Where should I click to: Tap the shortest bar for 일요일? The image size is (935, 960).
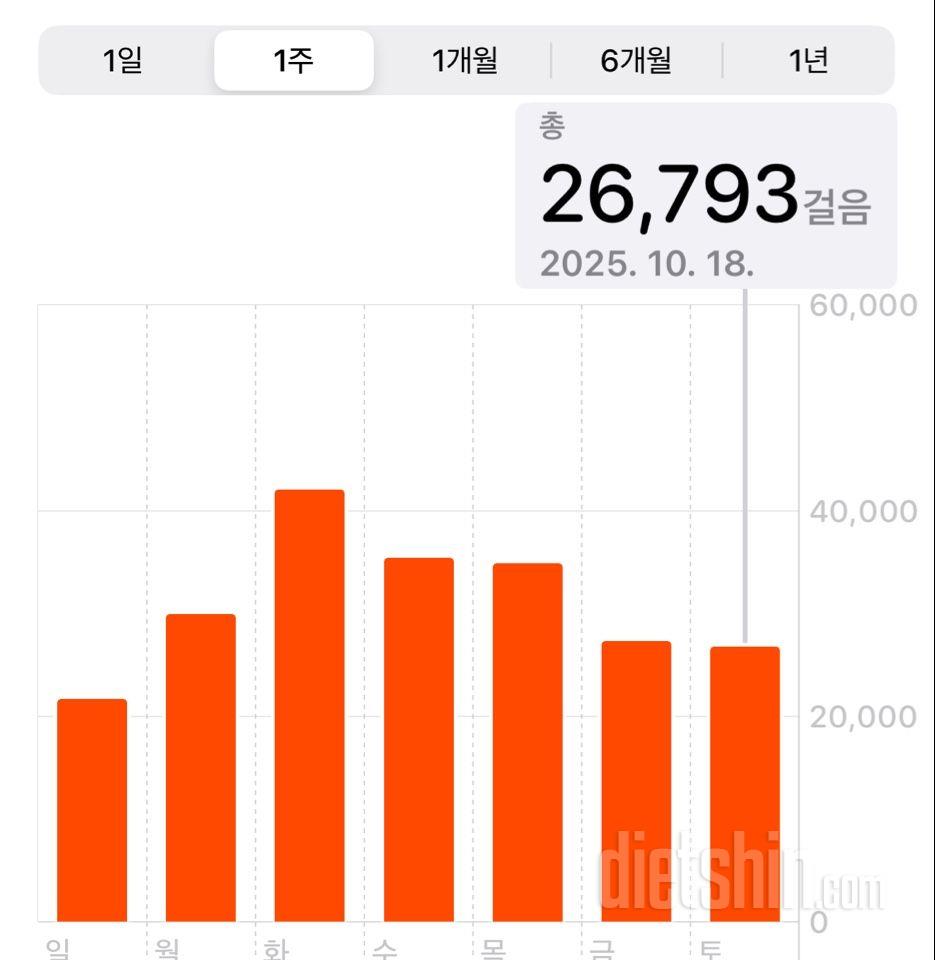click(92, 810)
